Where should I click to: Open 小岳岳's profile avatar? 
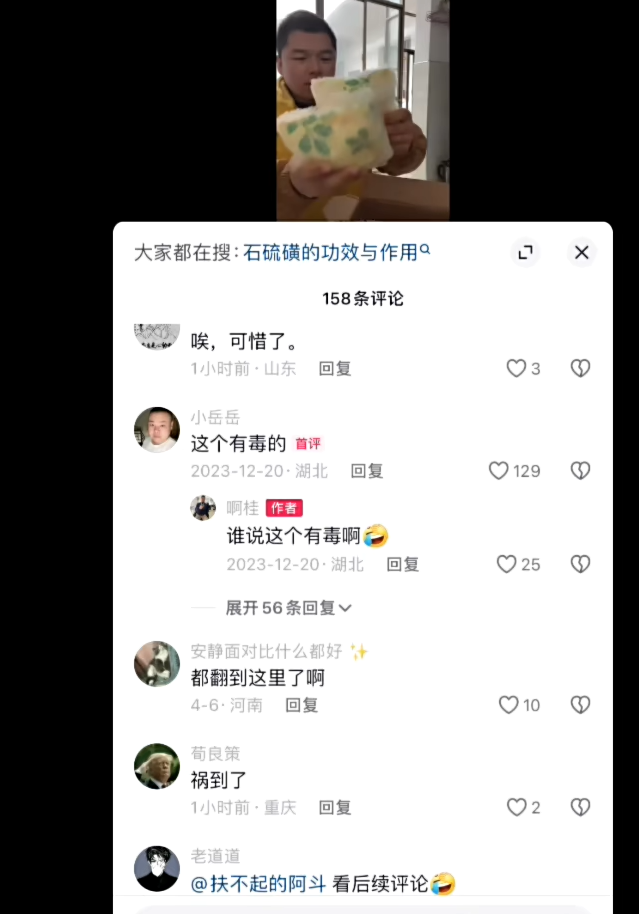pos(157,430)
